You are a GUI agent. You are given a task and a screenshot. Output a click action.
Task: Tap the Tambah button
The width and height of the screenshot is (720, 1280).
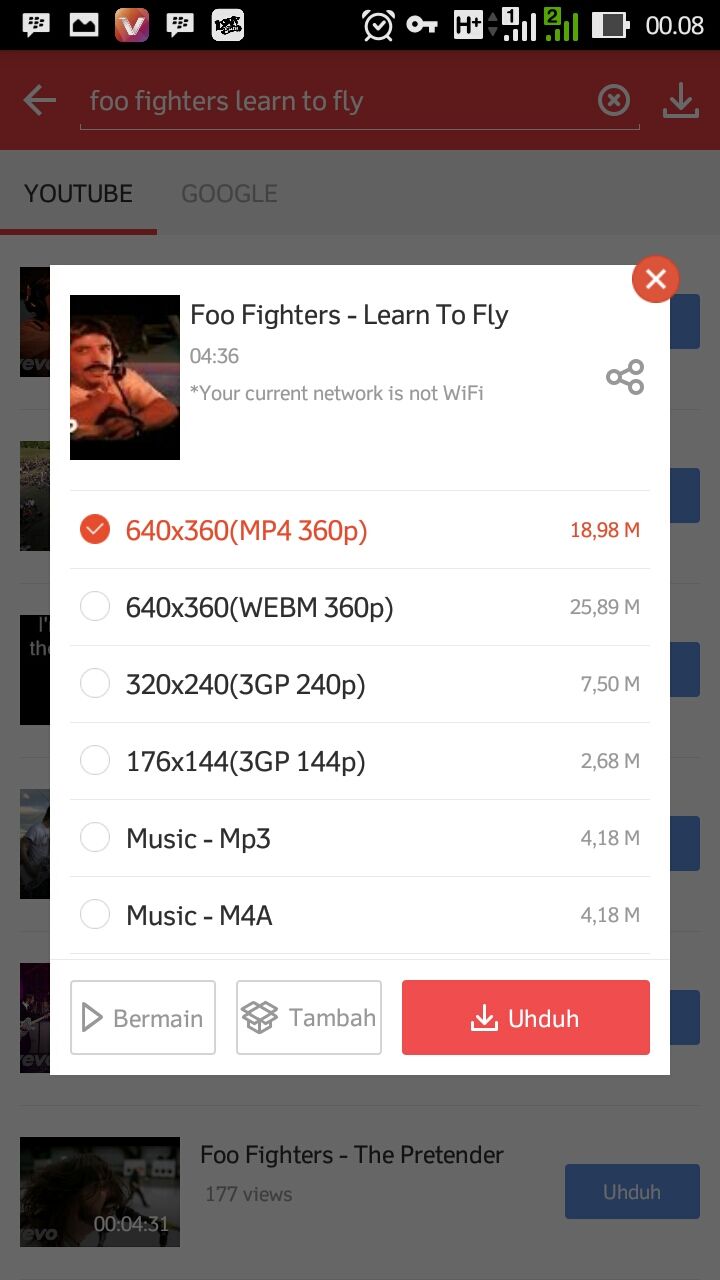coord(309,1018)
